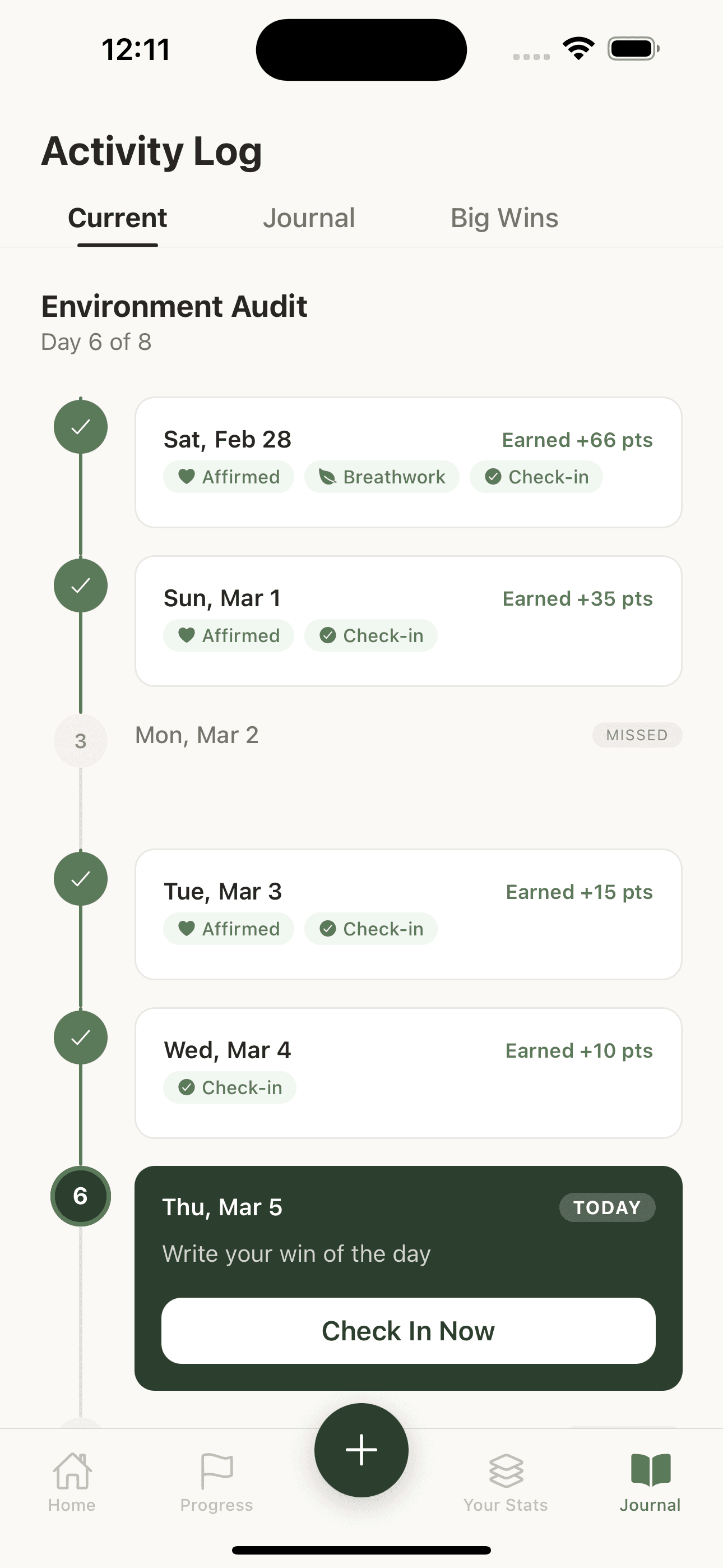This screenshot has height=1568, width=723.
Task: Tap the Breathwork leaf badge on Feb 28
Action: pos(382,477)
